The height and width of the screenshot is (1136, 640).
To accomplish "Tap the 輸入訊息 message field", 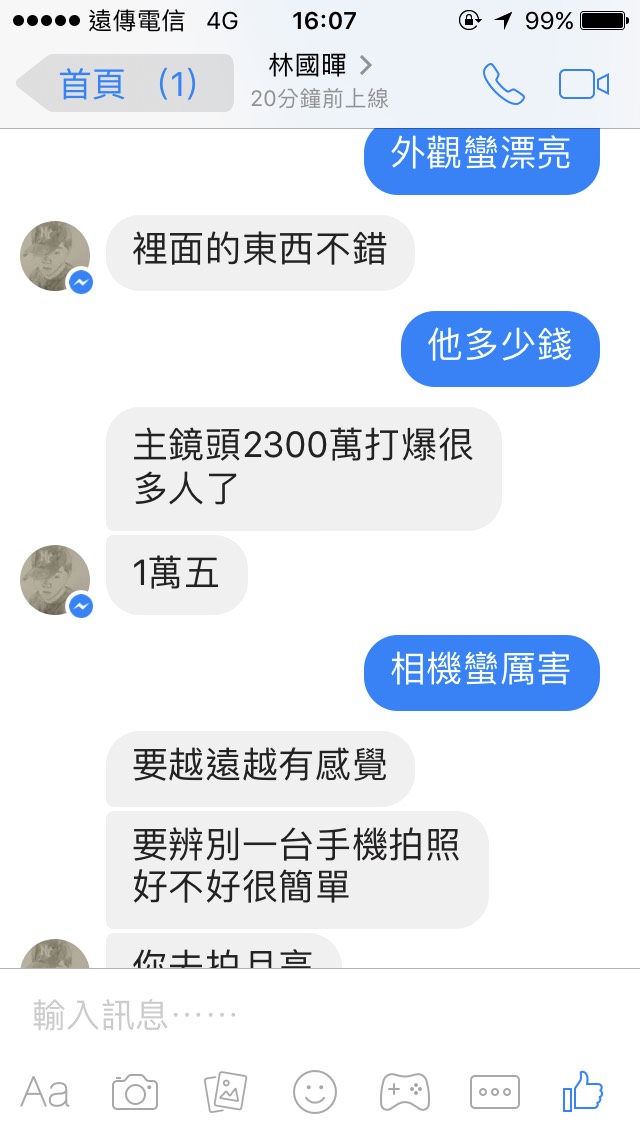I will pyautogui.click(x=320, y=1014).
